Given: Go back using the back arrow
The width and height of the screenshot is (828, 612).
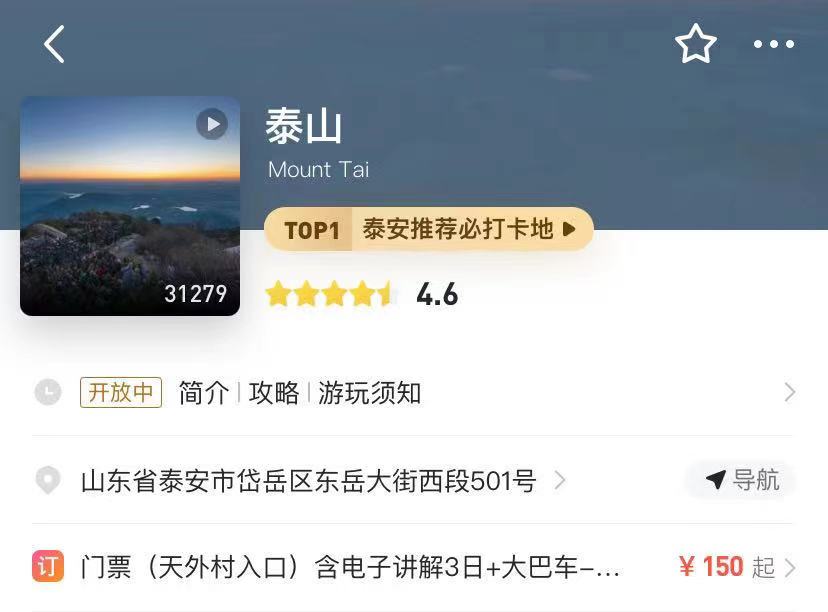Looking at the screenshot, I should coord(55,45).
